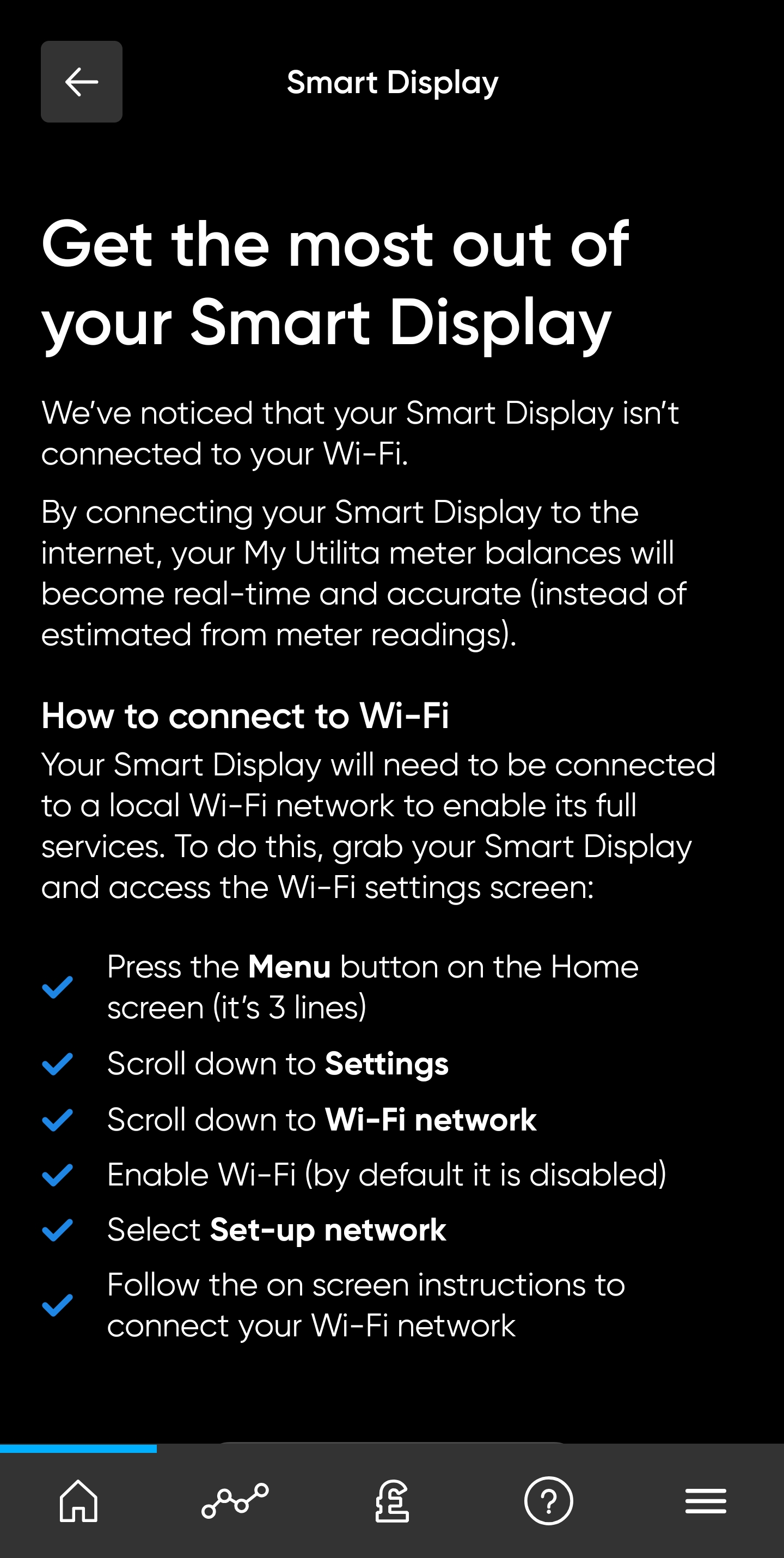The height and width of the screenshot is (1558, 784).
Task: Open the pound payments tab
Action: coord(391,1500)
